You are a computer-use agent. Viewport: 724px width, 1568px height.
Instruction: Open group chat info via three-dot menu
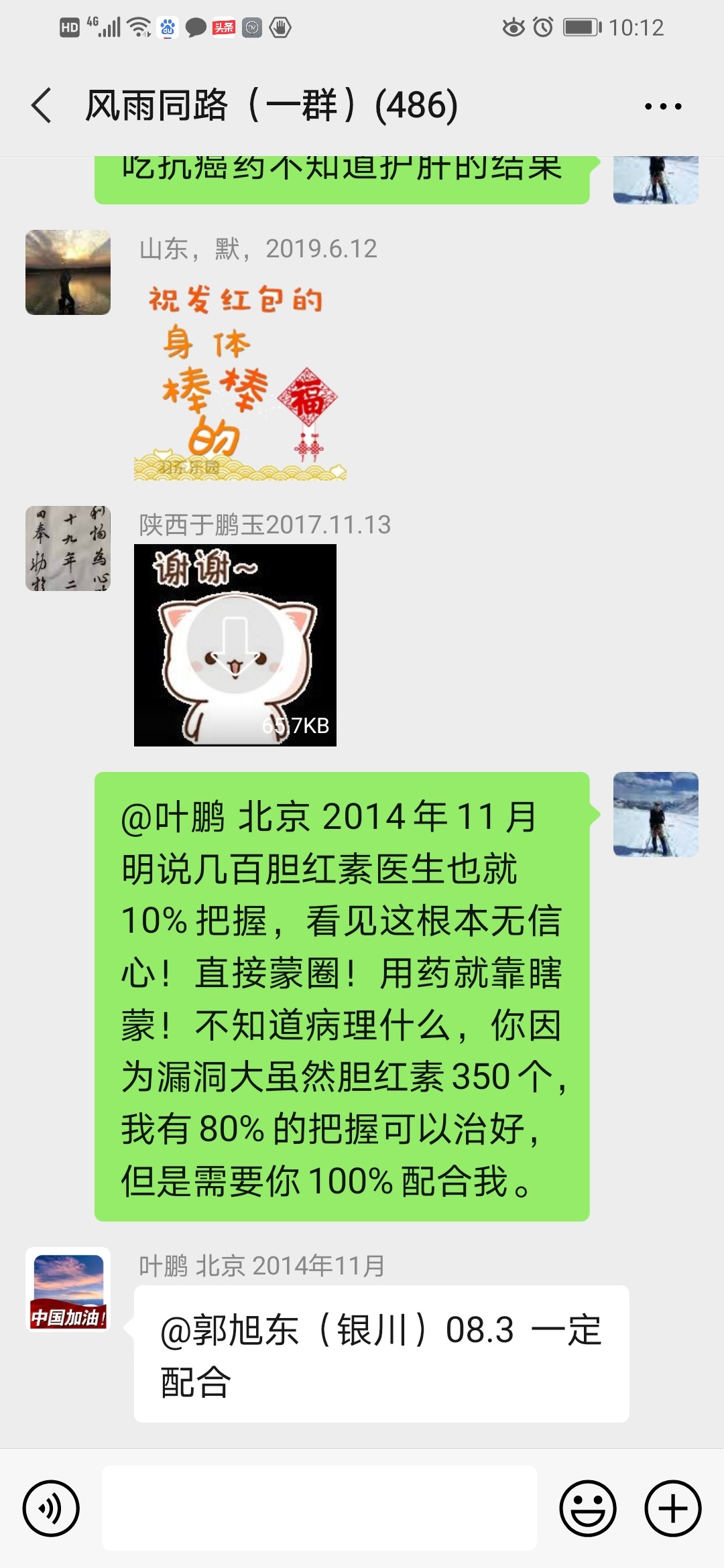click(x=662, y=106)
